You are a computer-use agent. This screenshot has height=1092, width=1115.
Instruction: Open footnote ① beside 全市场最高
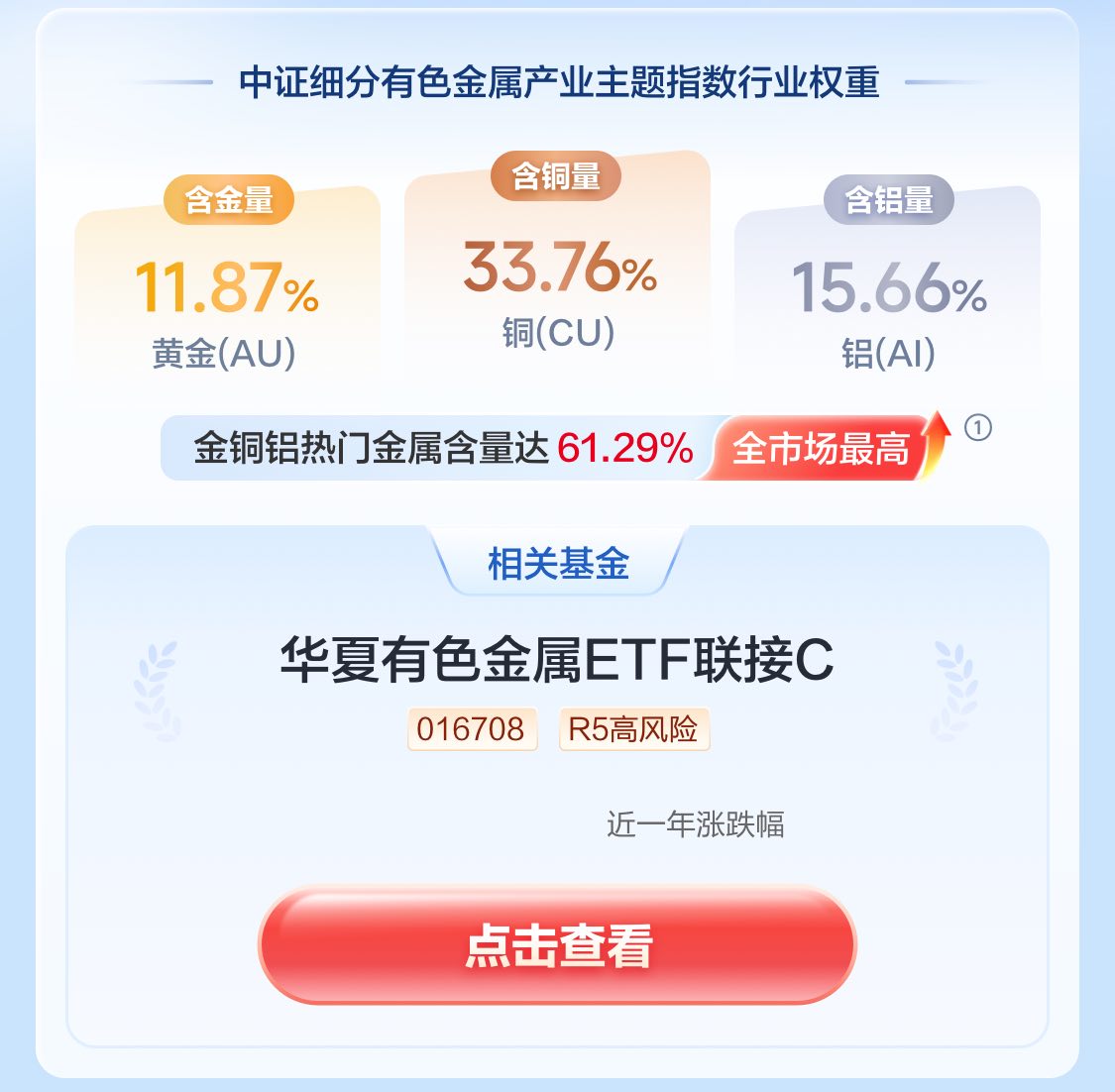click(x=977, y=428)
